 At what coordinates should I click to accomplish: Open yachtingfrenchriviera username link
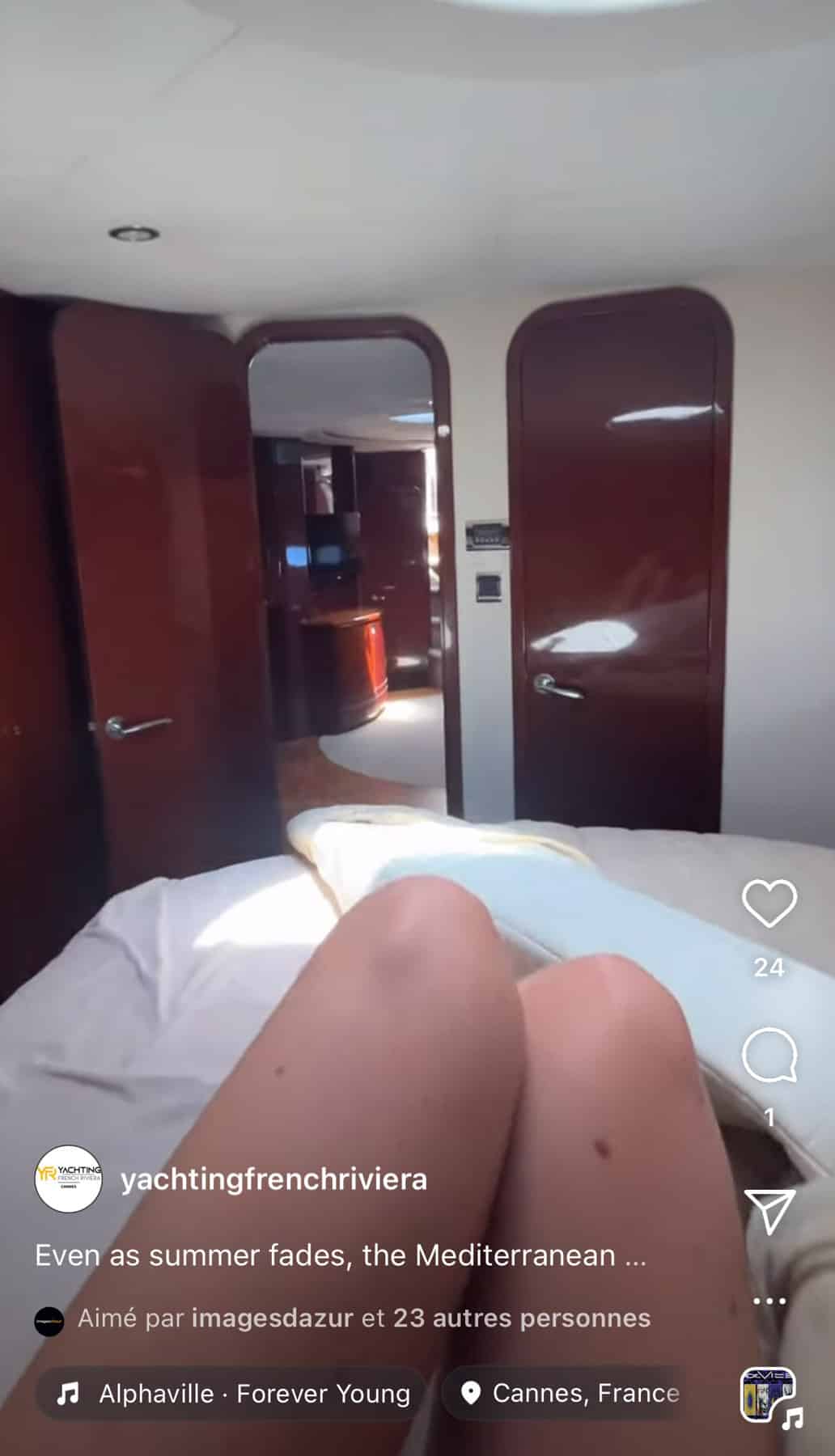pyautogui.click(x=273, y=1179)
